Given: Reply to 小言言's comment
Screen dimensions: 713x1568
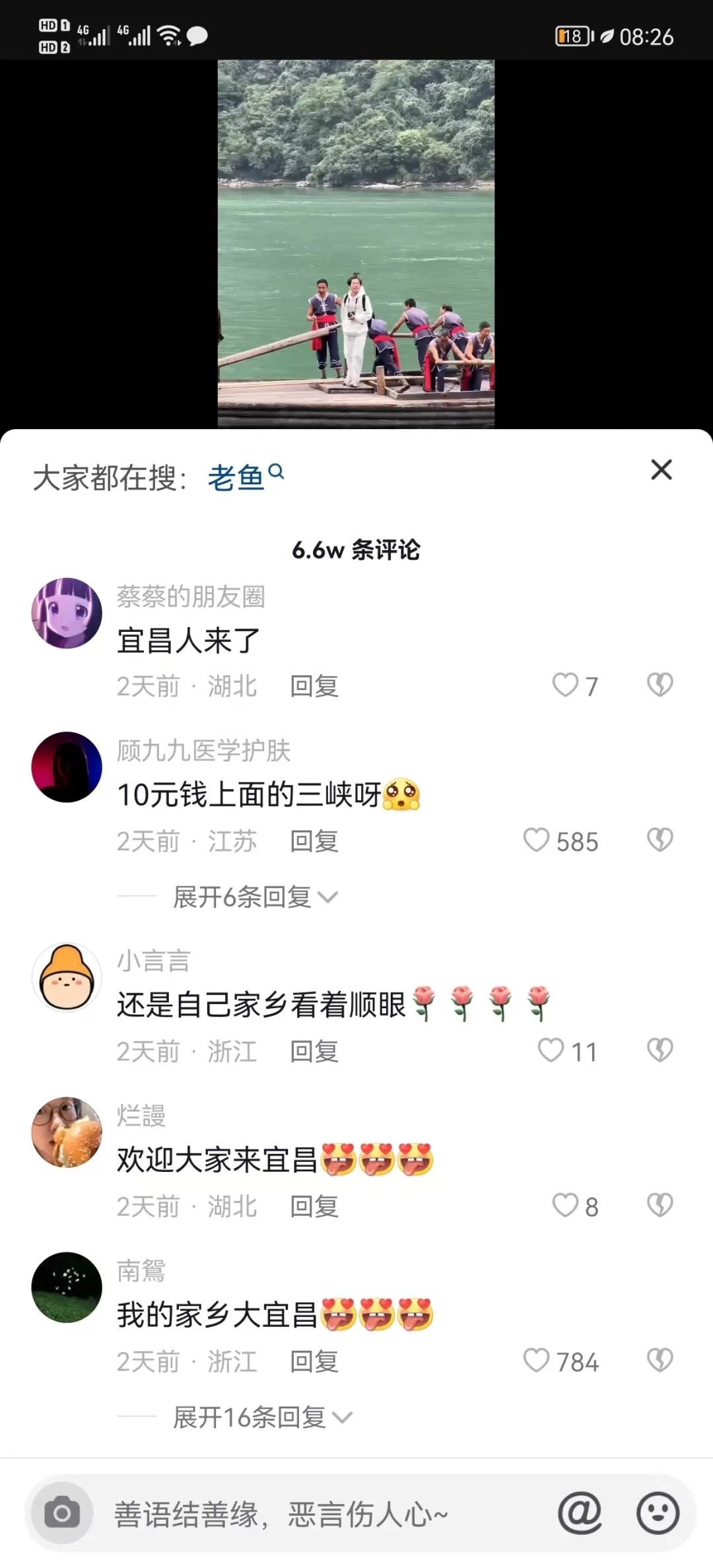Looking at the screenshot, I should [314, 1051].
